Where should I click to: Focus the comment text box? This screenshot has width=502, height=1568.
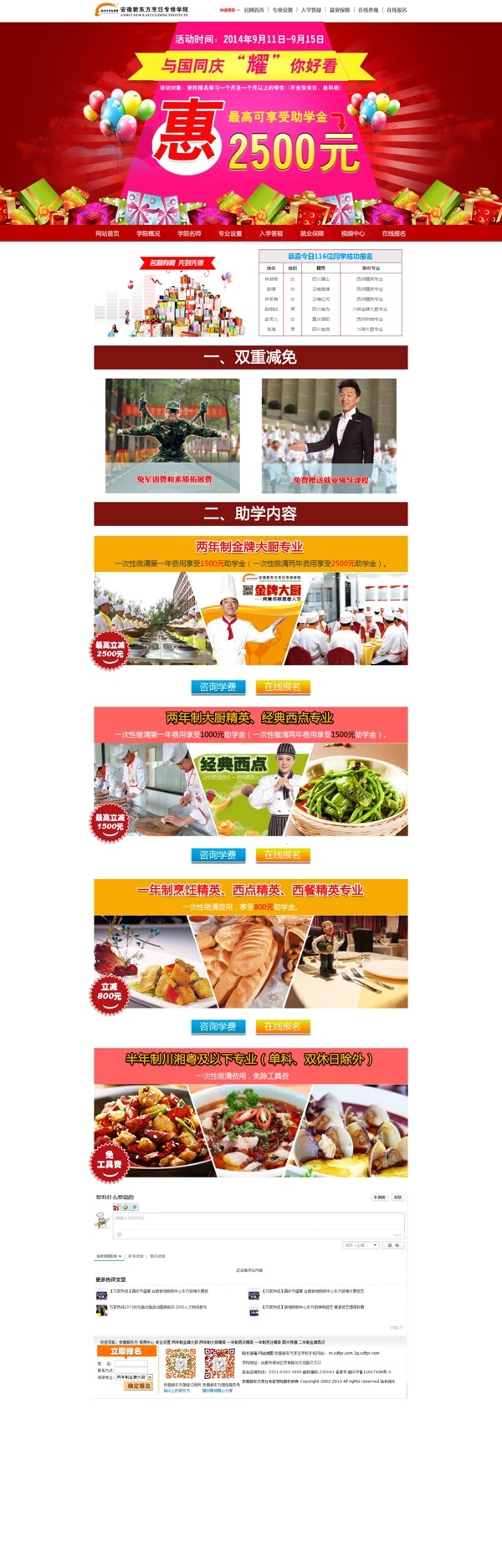pos(258,1223)
